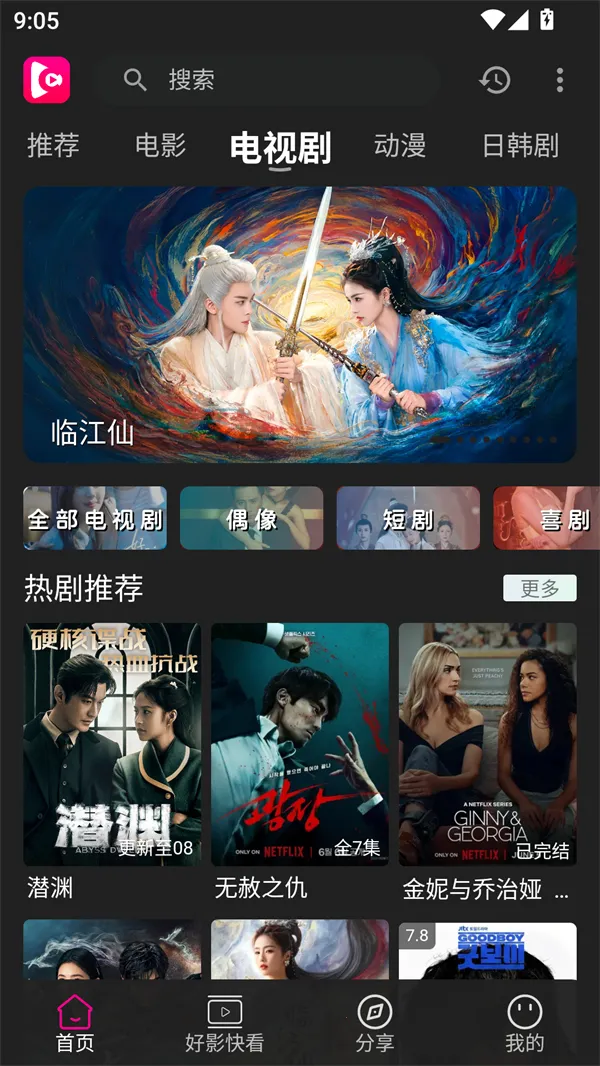Tap the 首页 home tab
The image size is (600, 1066).
75,1025
